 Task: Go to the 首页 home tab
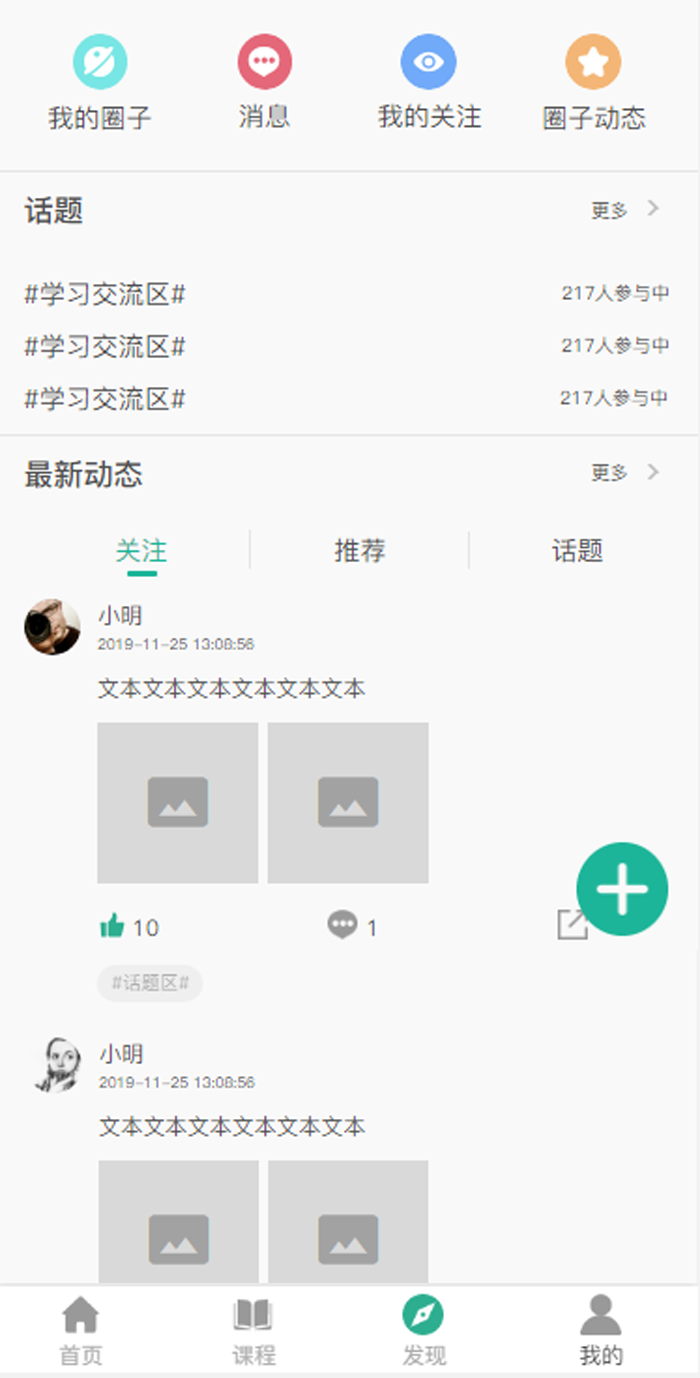pyautogui.click(x=81, y=1332)
